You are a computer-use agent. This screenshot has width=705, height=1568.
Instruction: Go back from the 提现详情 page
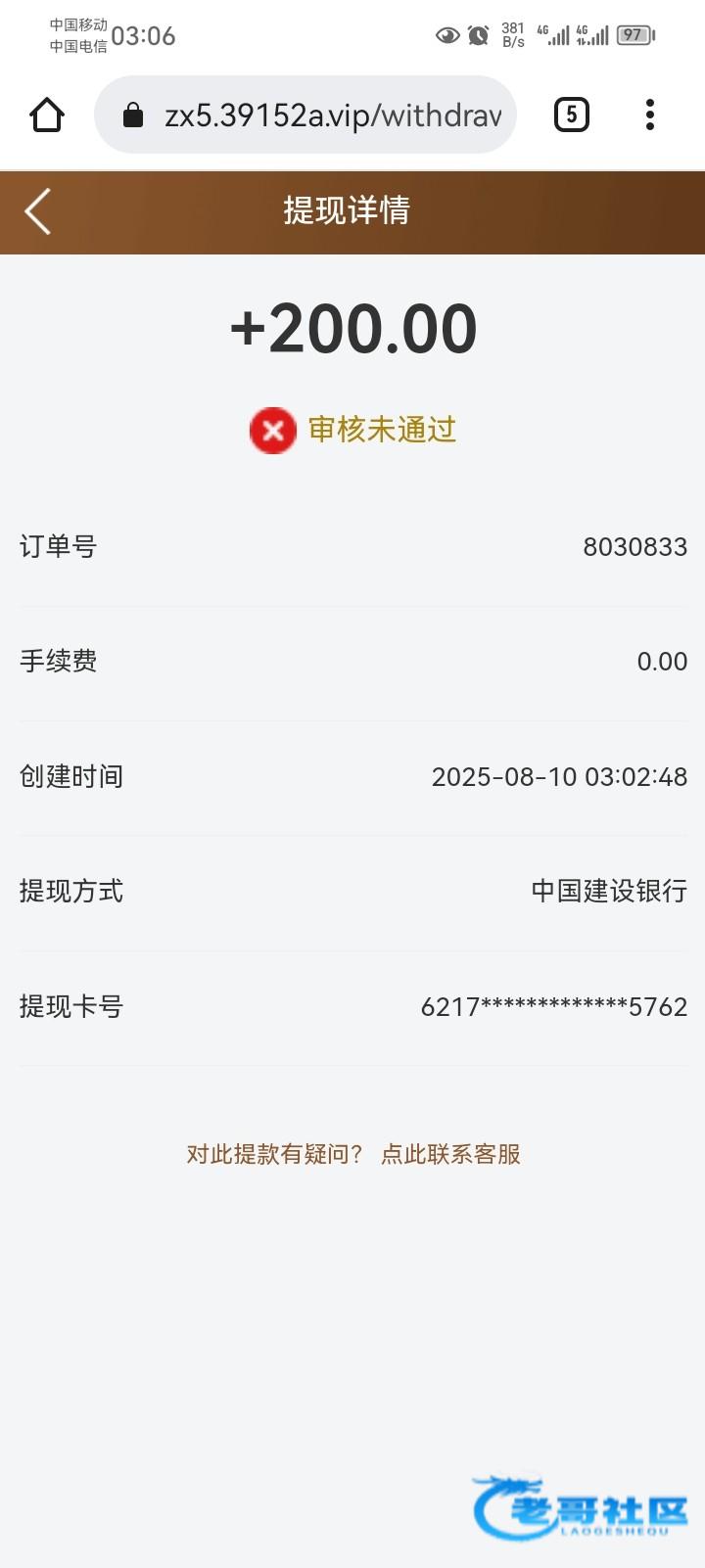38,211
